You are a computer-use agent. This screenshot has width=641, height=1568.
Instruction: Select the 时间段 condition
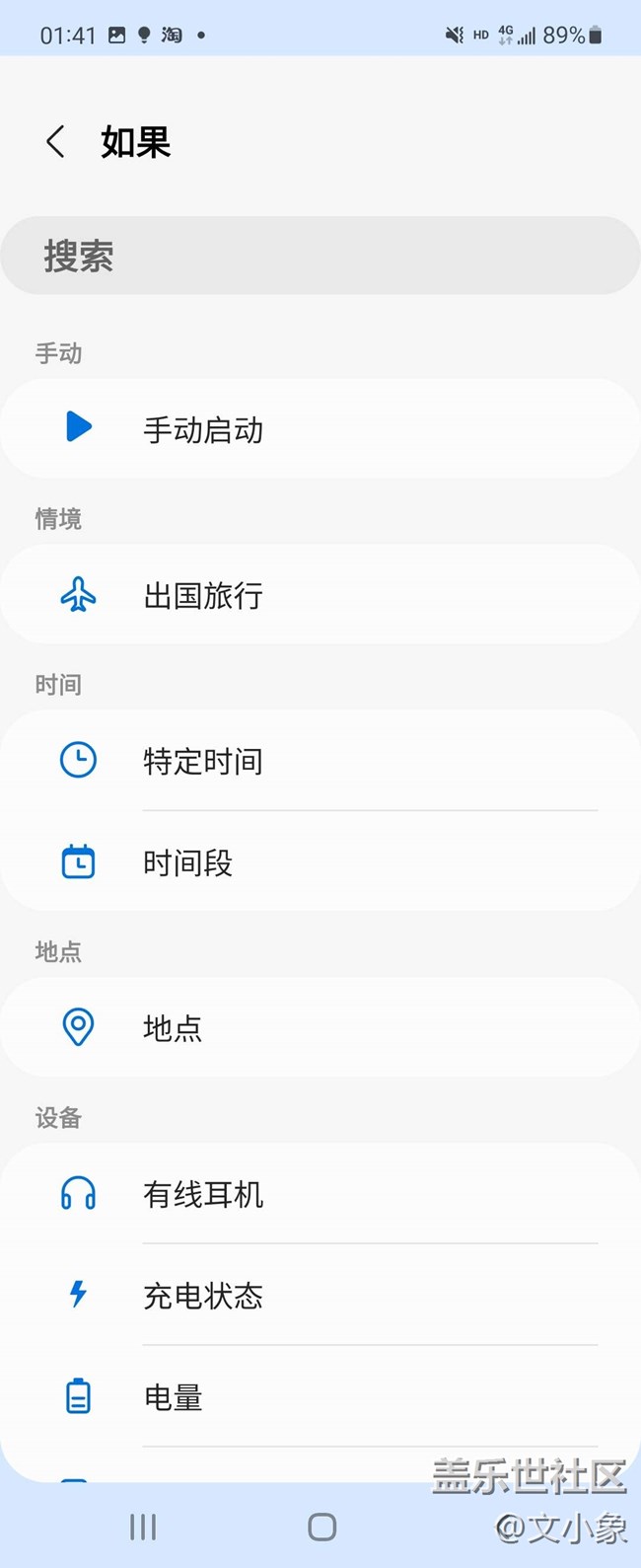pos(320,863)
